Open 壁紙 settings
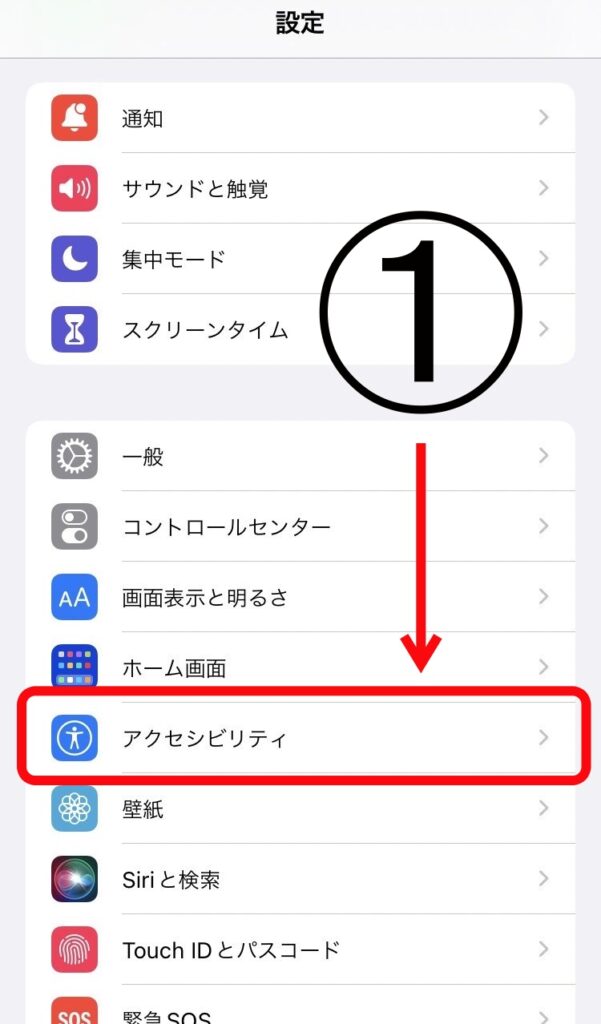The height and width of the screenshot is (1024, 601). [x=300, y=809]
